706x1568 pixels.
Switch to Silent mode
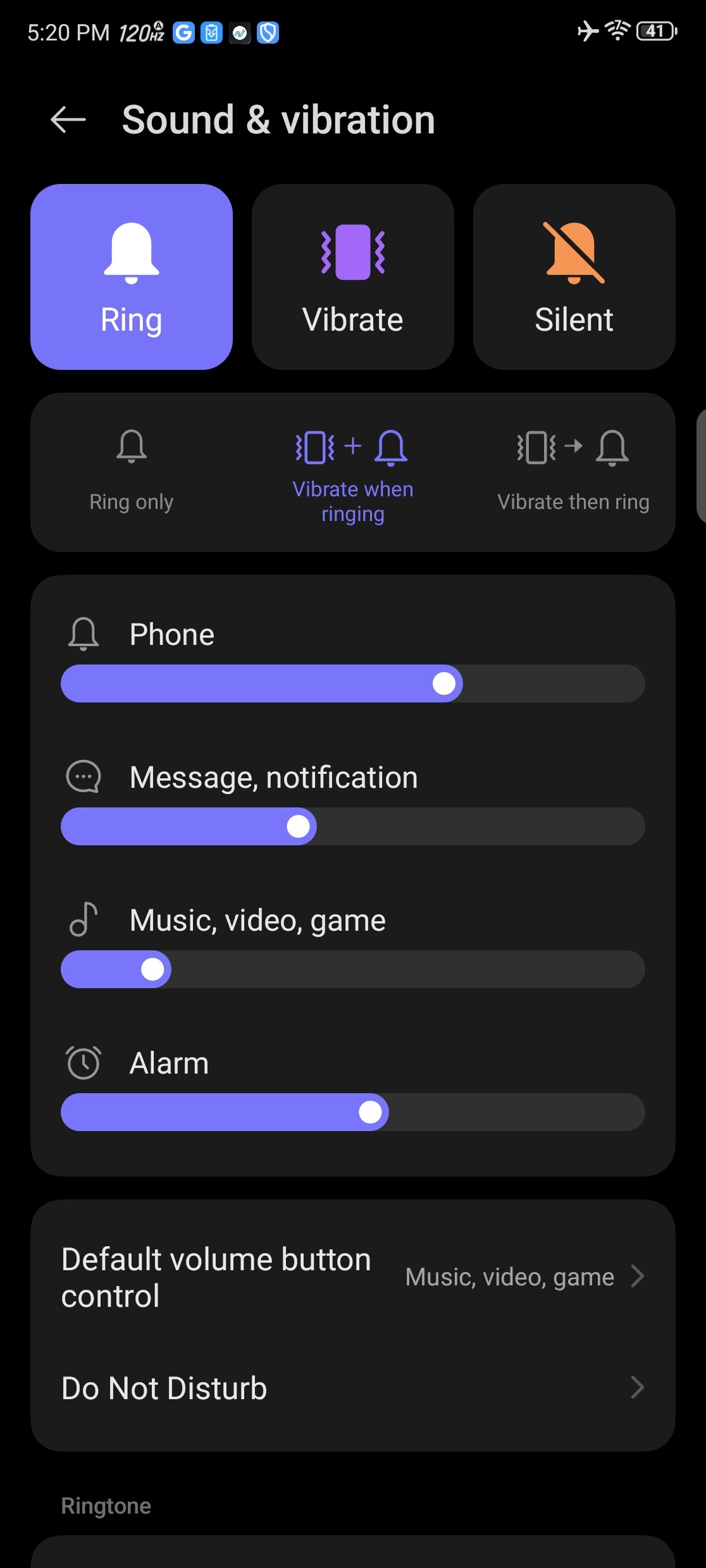(574, 277)
